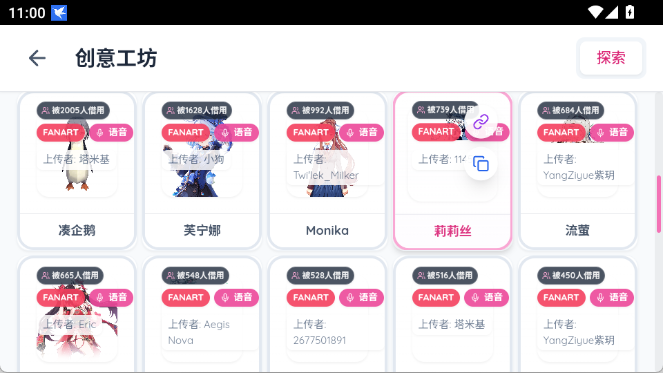This screenshot has height=373, width=663.
Task: Open the 凑企鹅 character card
Action: click(x=77, y=171)
